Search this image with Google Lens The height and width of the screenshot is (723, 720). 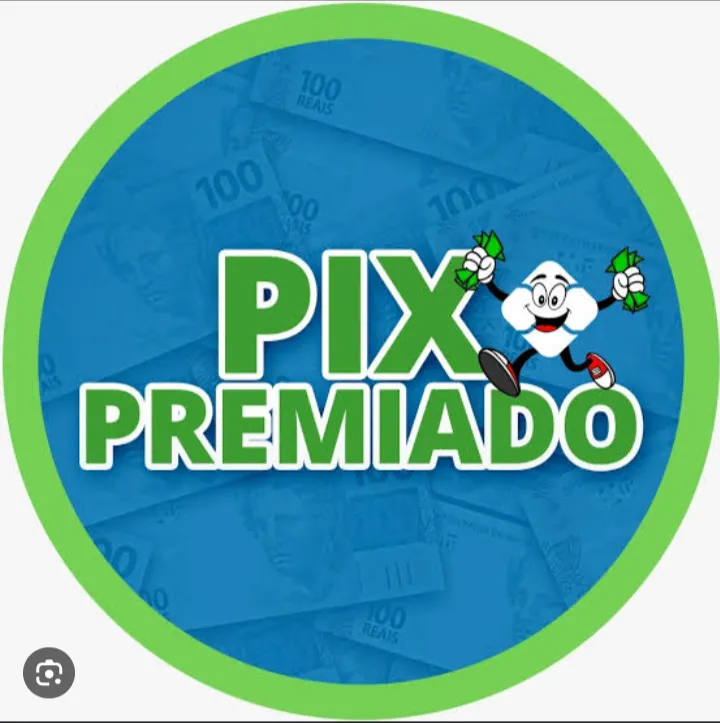tap(48, 673)
